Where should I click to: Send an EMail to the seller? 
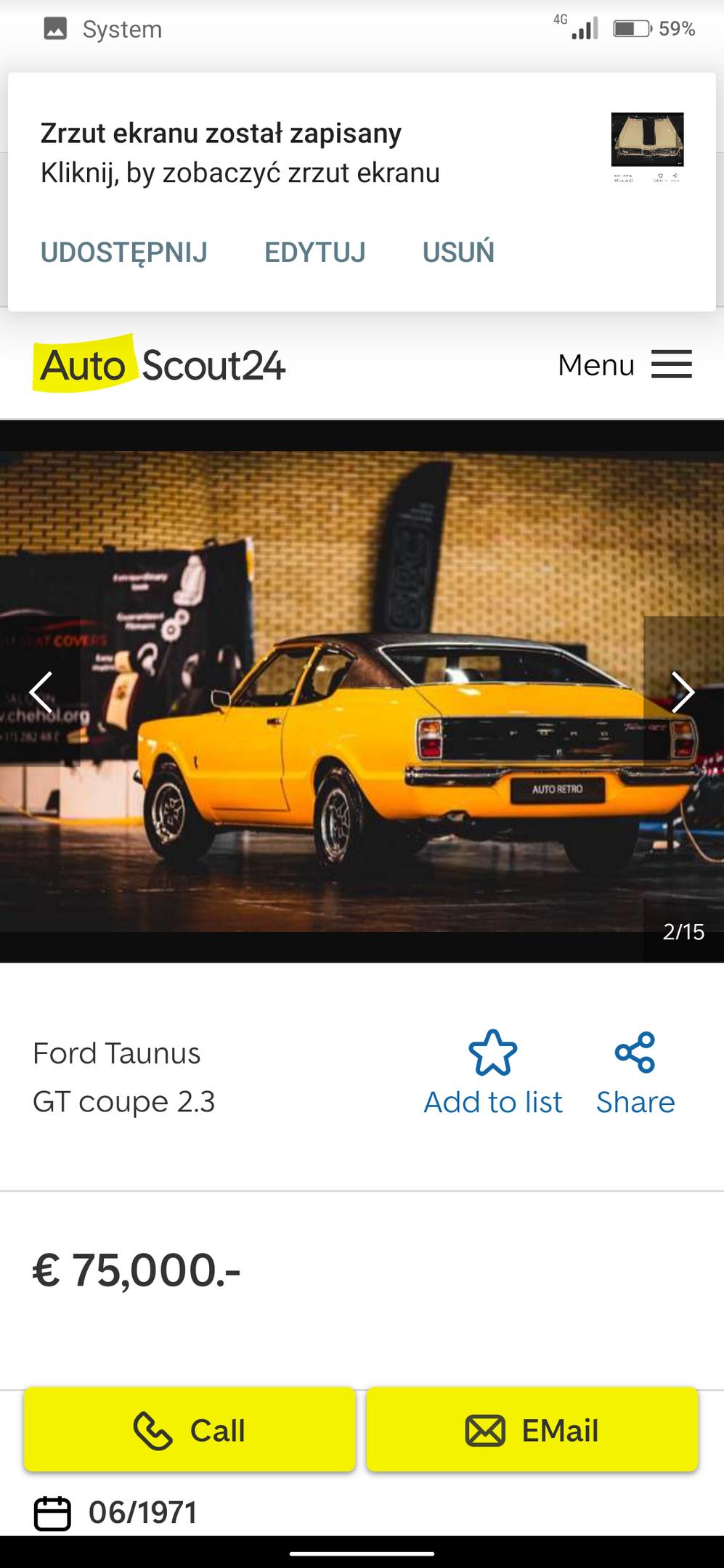coord(532,1431)
